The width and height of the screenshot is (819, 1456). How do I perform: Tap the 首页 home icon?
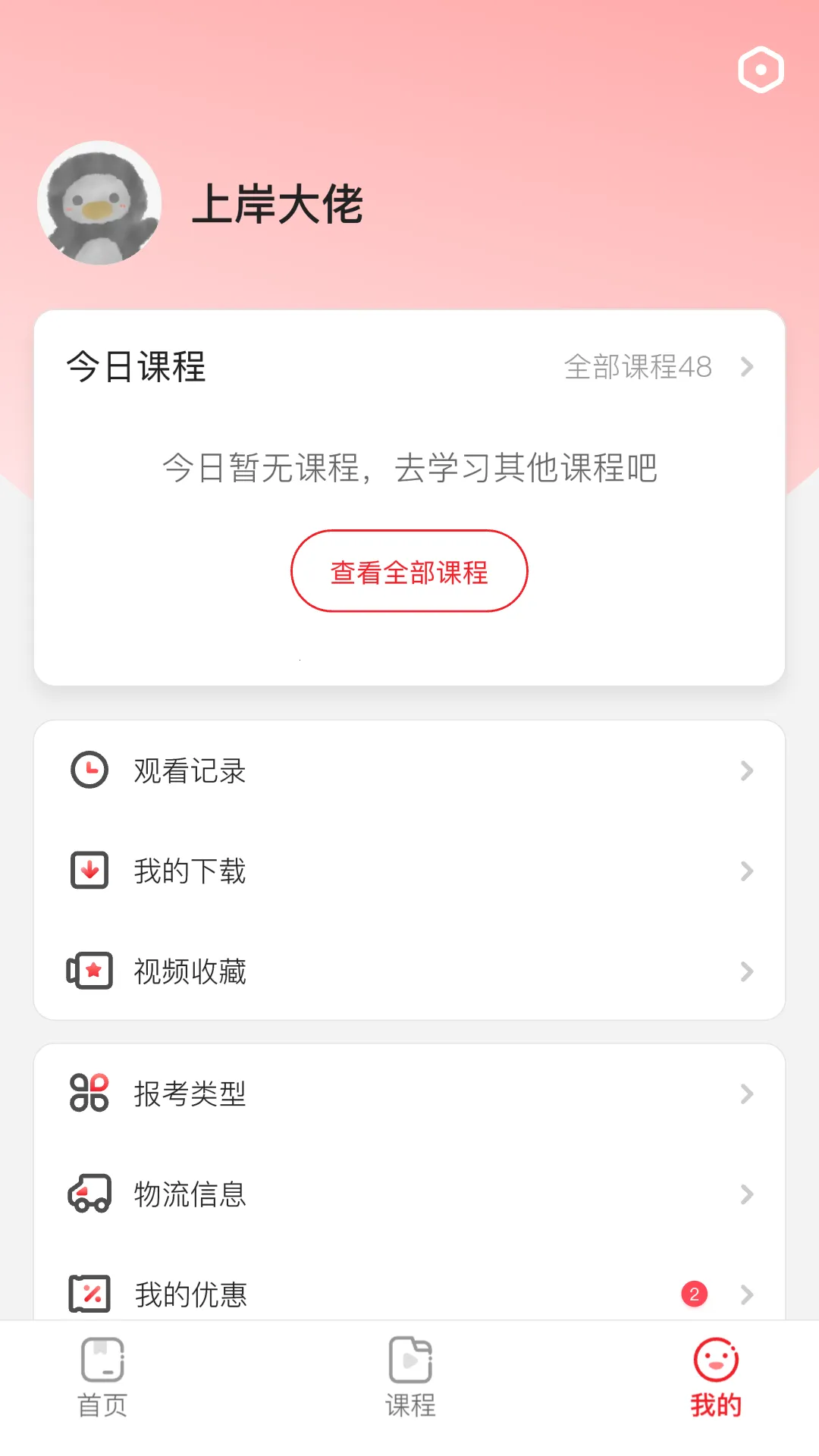[x=102, y=1360]
